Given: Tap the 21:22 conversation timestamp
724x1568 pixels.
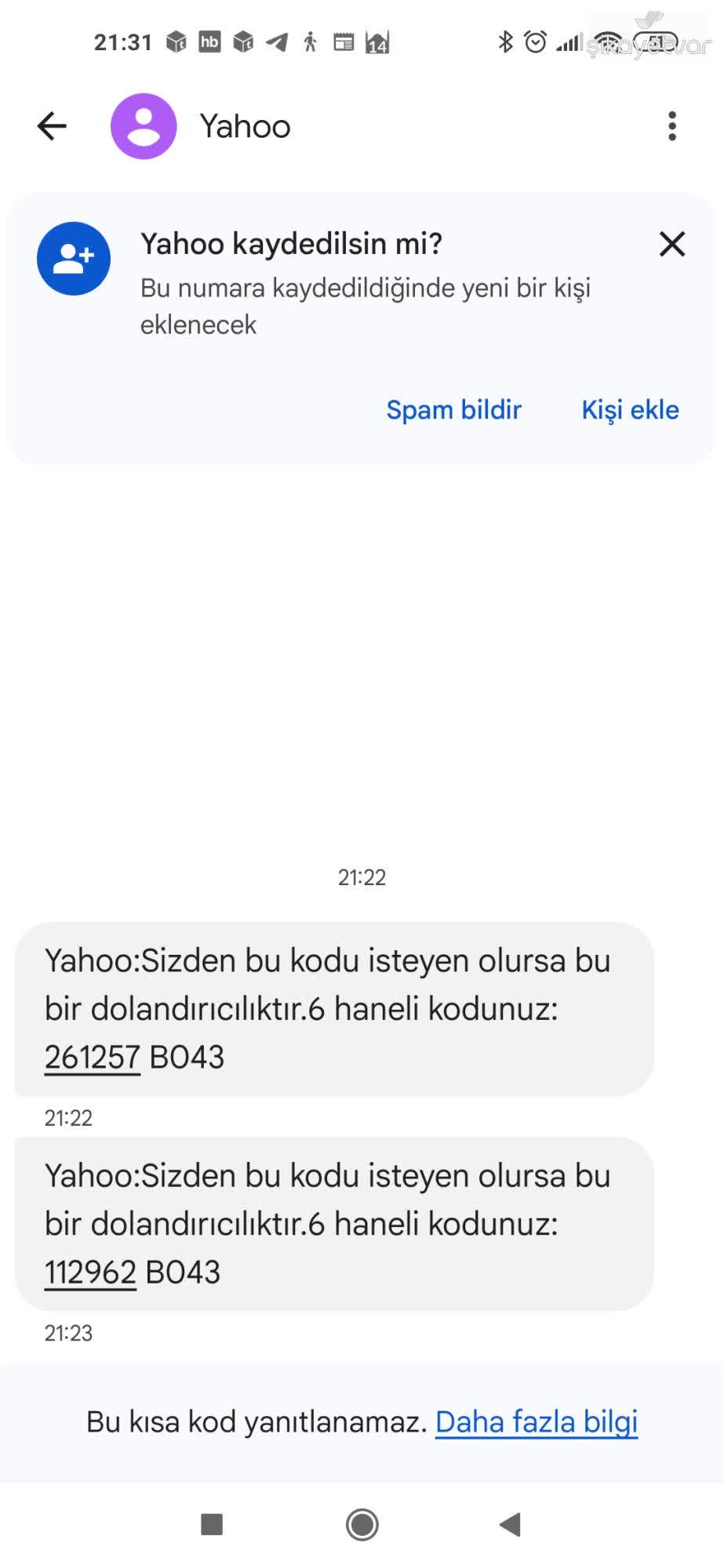Looking at the screenshot, I should [x=362, y=877].
